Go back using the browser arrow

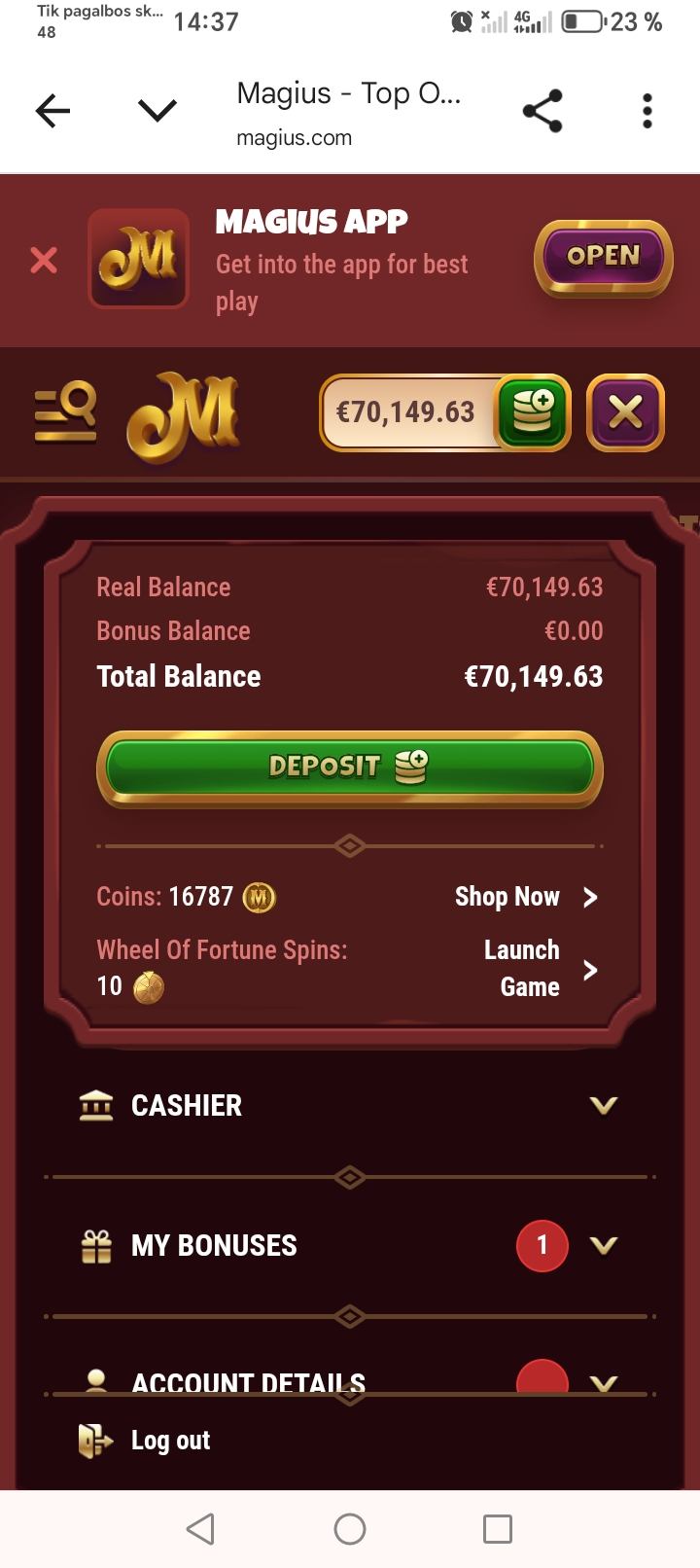pos(52,111)
